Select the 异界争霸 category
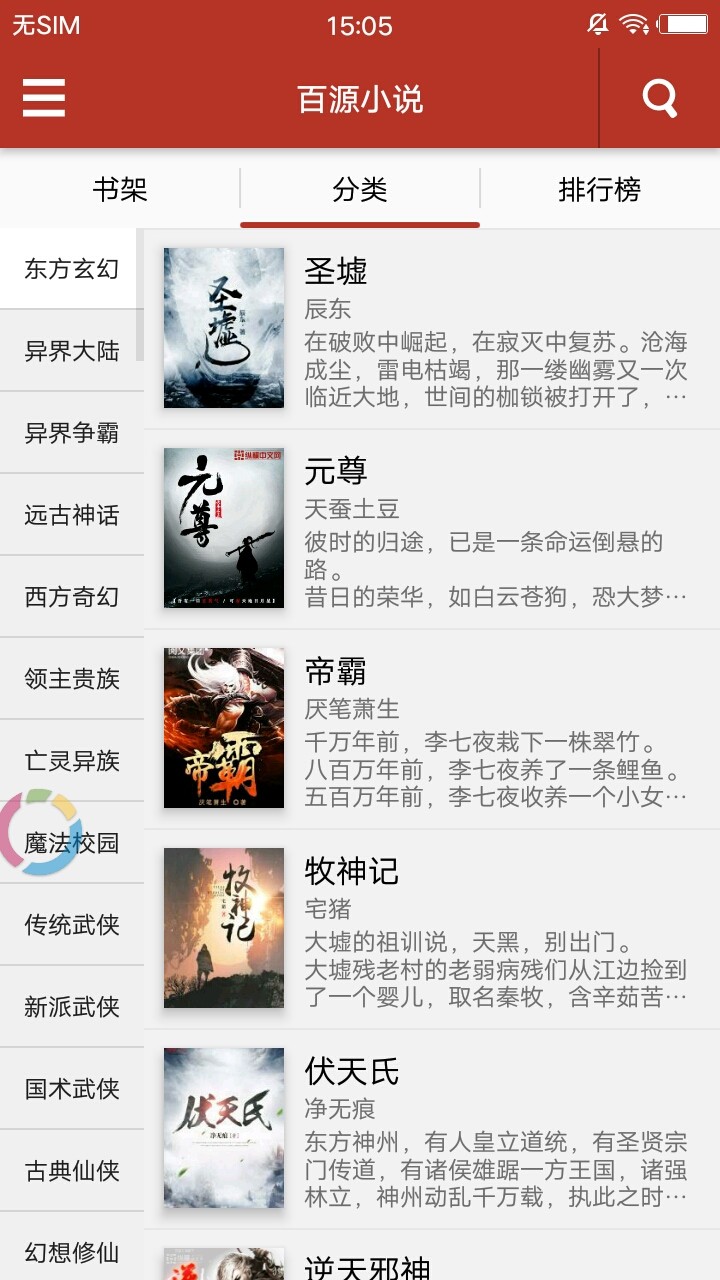 pos(72,433)
